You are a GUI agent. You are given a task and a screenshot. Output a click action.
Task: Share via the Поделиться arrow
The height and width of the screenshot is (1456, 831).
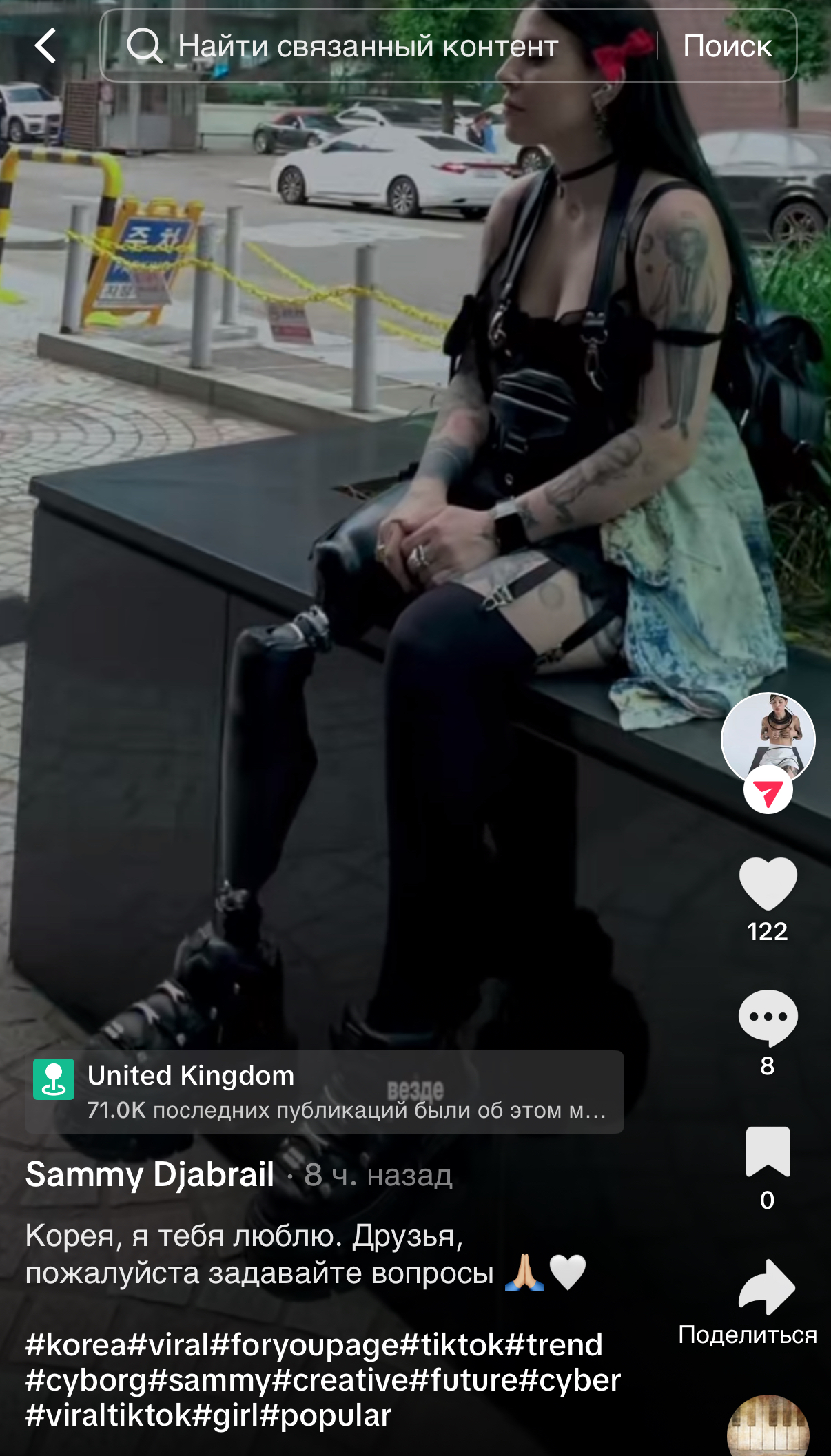coord(766,1287)
